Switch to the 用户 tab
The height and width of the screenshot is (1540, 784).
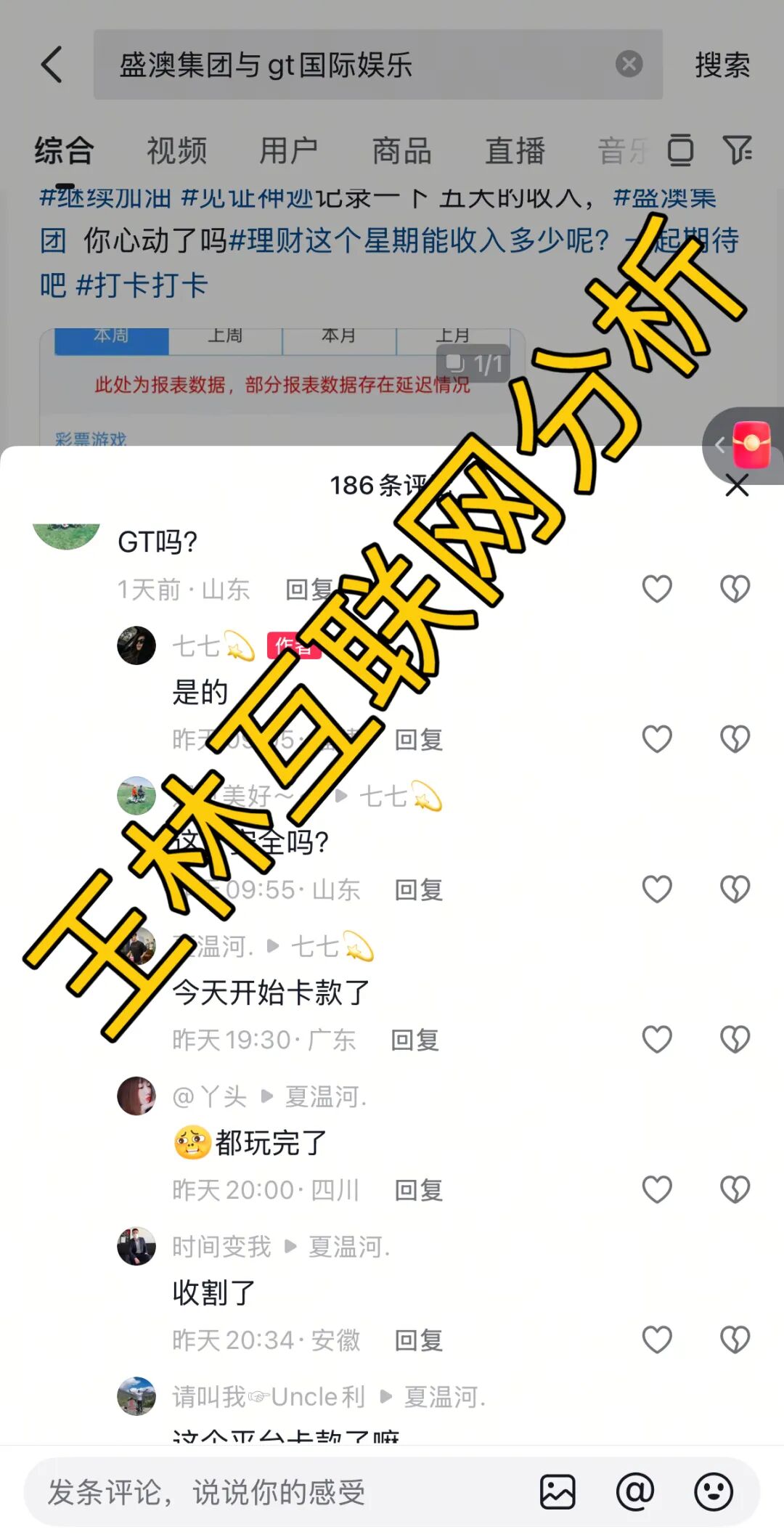pos(289,151)
